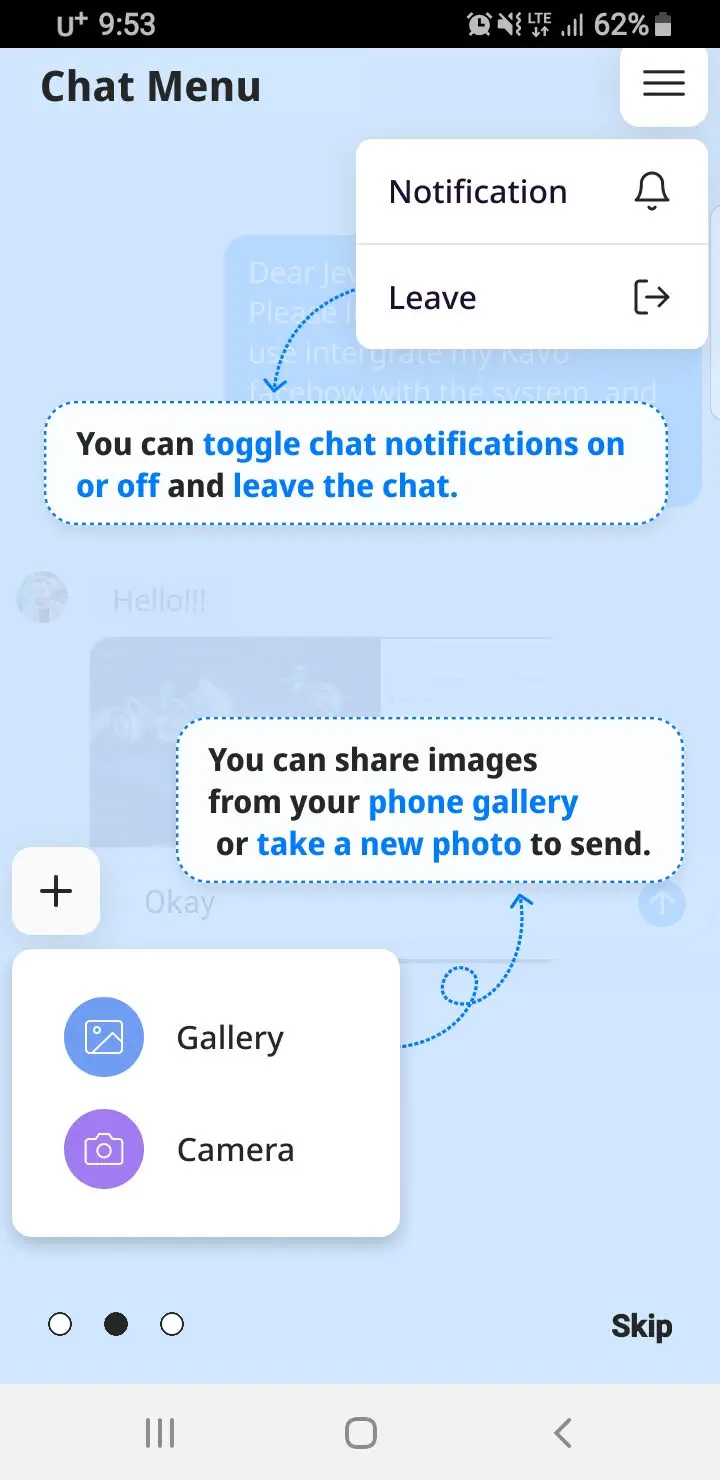Choose Notification from the chat menu
Image resolution: width=720 pixels, height=1480 pixels.
coord(478,191)
